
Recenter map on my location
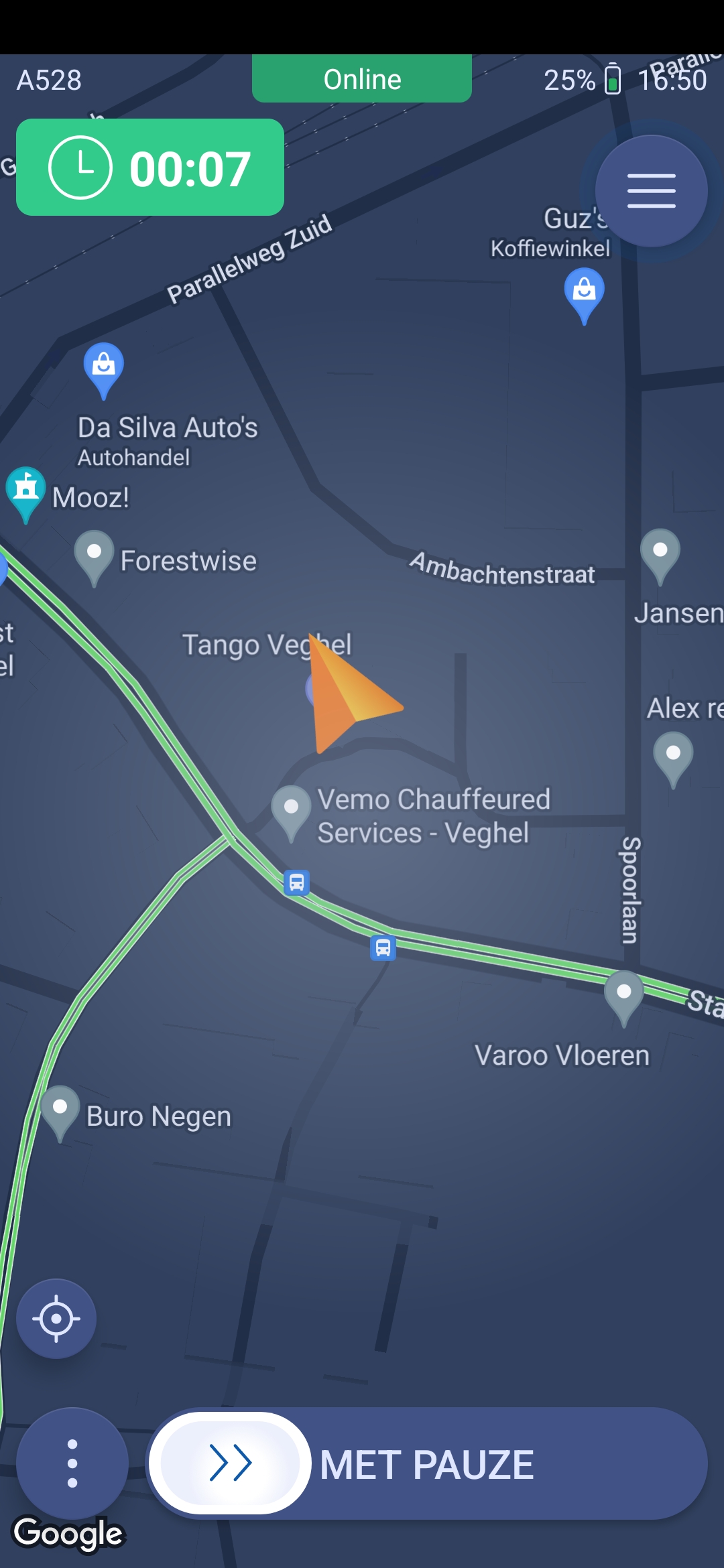pos(56,1319)
